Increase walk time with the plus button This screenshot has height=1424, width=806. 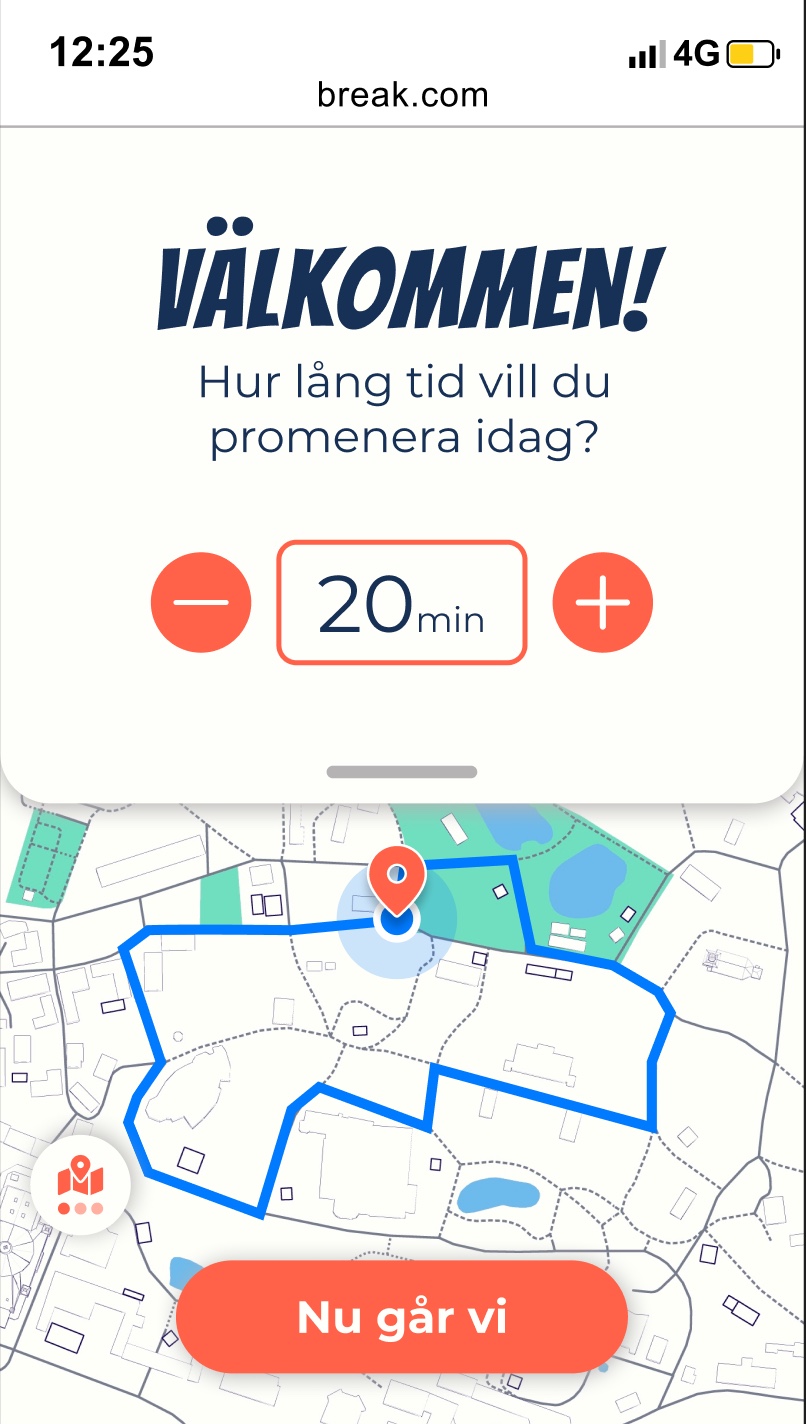603,603
